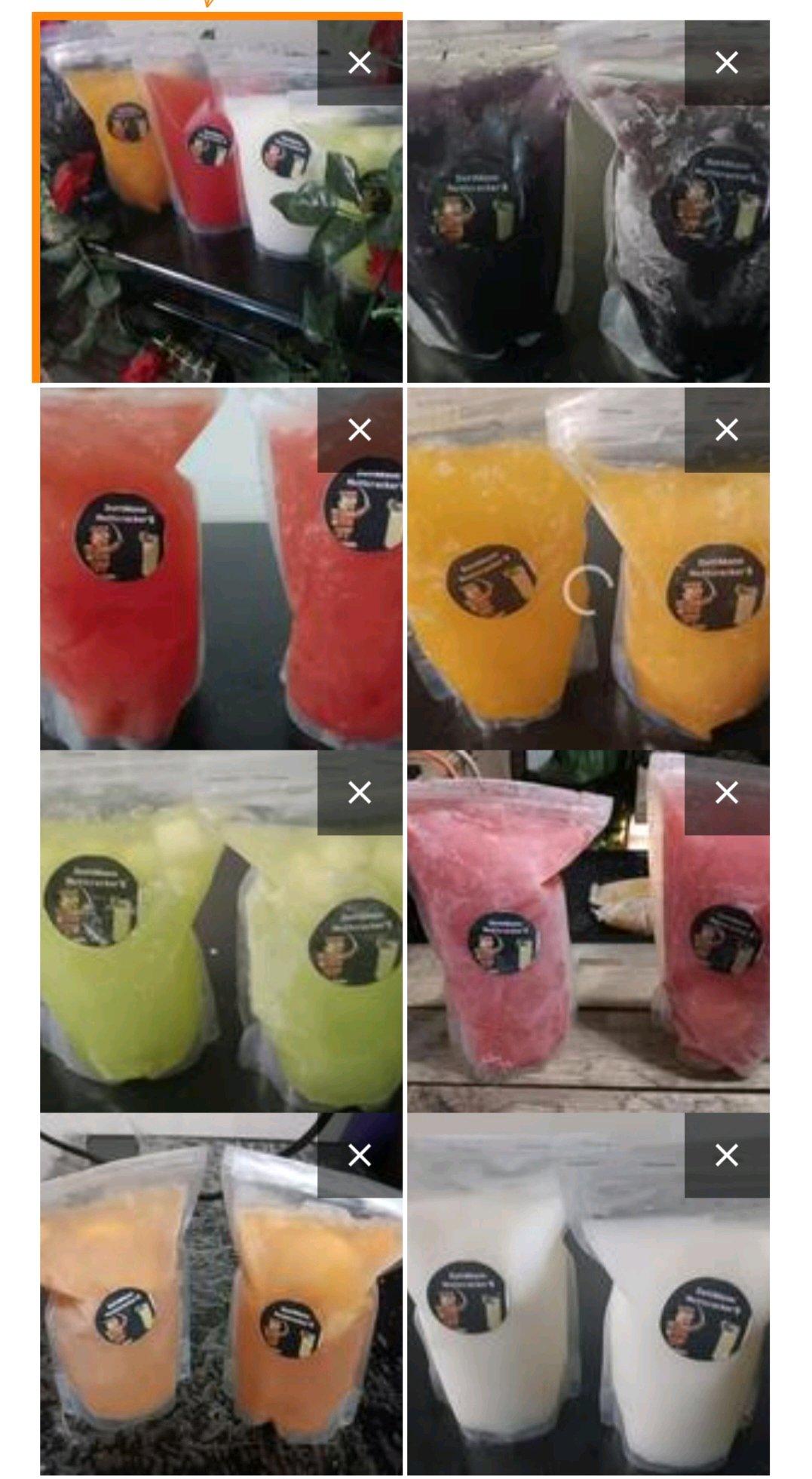Remove the dark purple drink photo
This screenshot has width=812, height=1479.
726,63
